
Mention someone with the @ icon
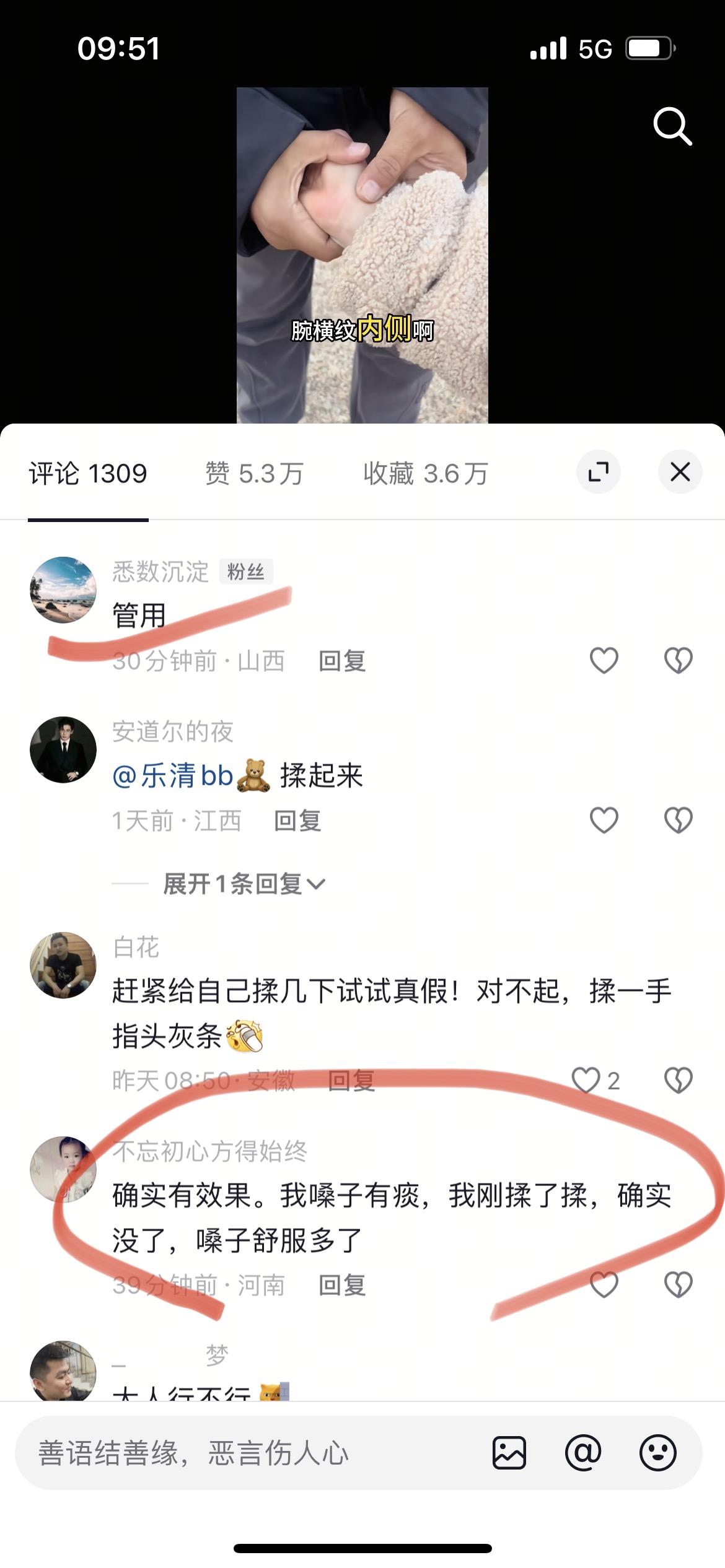583,1453
